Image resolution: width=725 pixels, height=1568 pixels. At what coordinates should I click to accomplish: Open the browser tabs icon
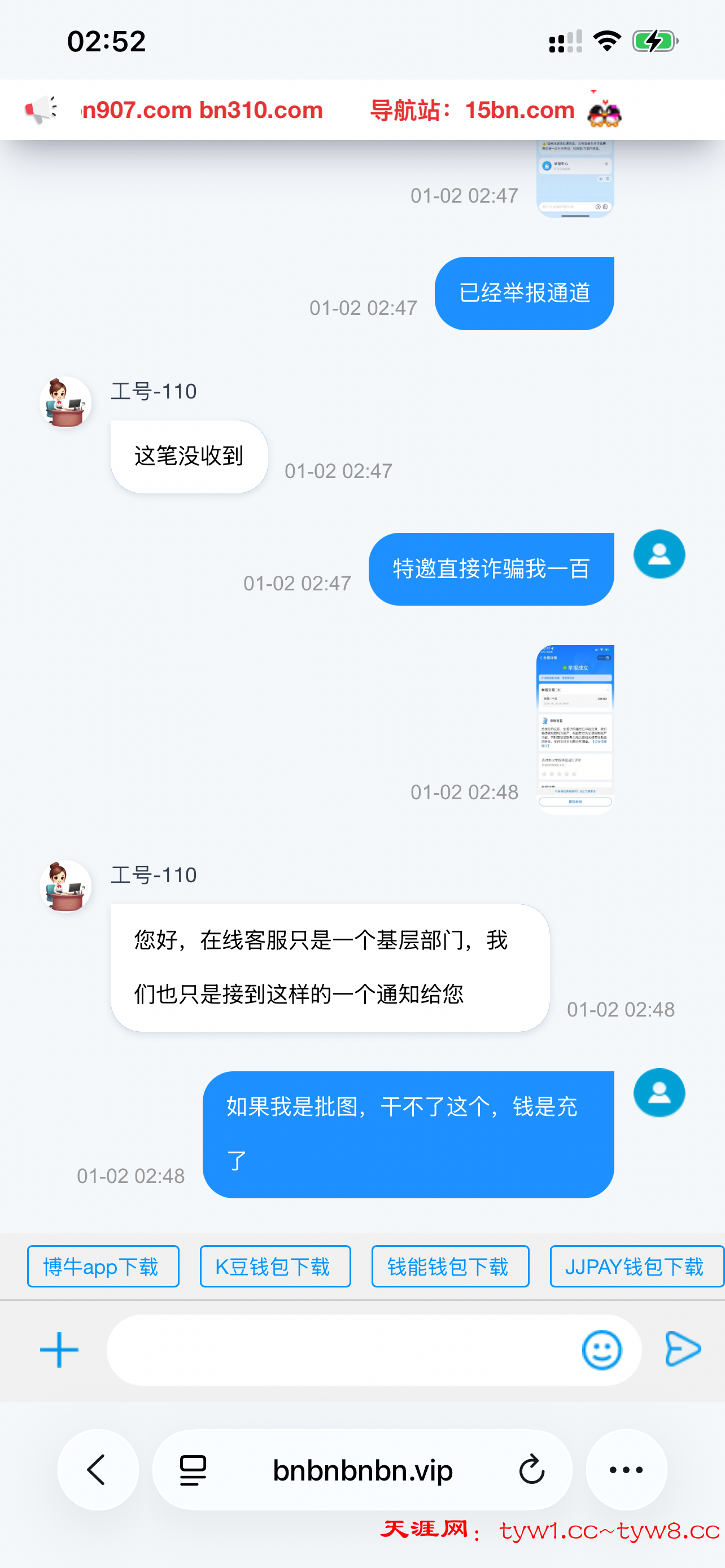tap(193, 1470)
